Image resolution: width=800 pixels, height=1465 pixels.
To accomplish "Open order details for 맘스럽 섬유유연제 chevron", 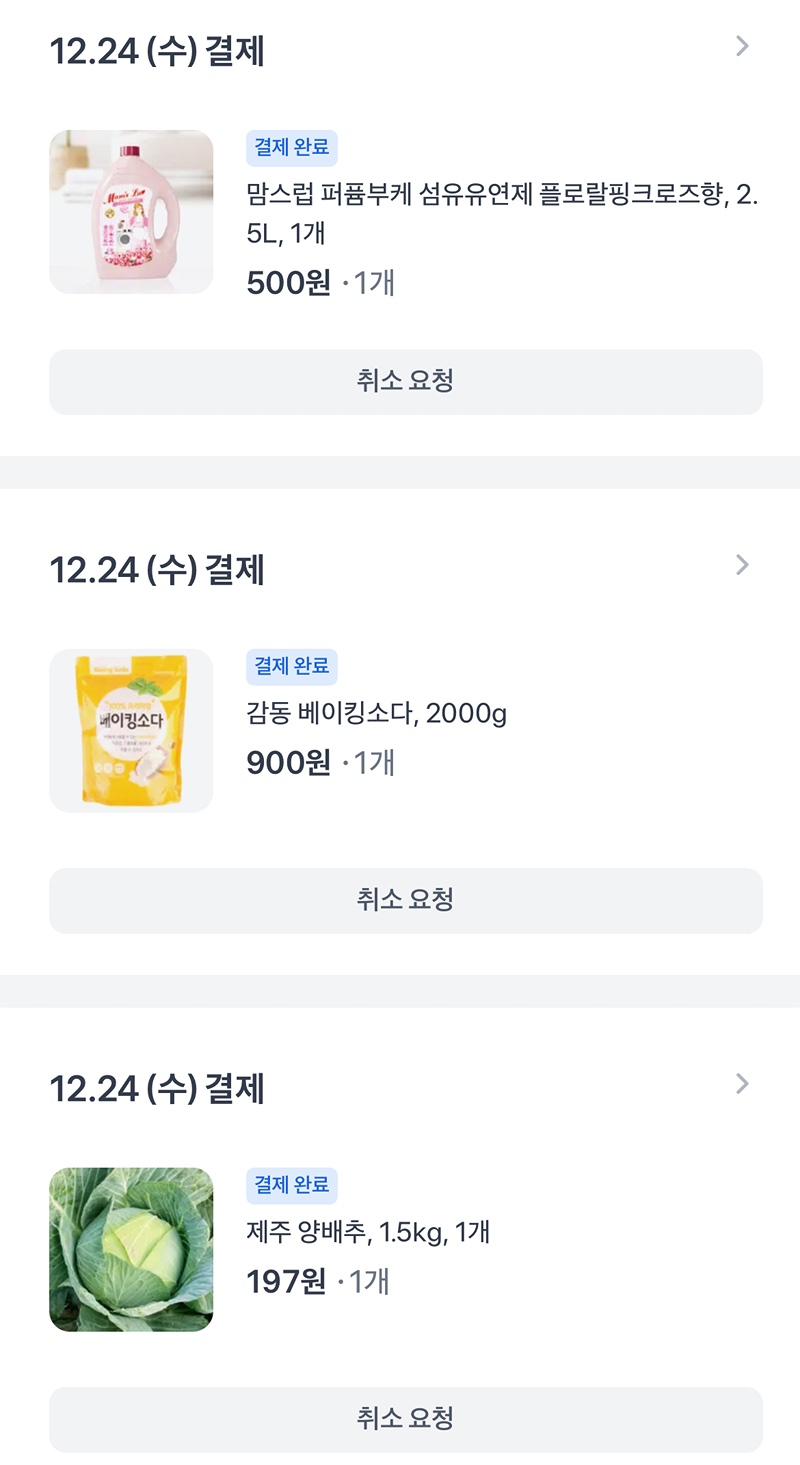I will point(742,46).
